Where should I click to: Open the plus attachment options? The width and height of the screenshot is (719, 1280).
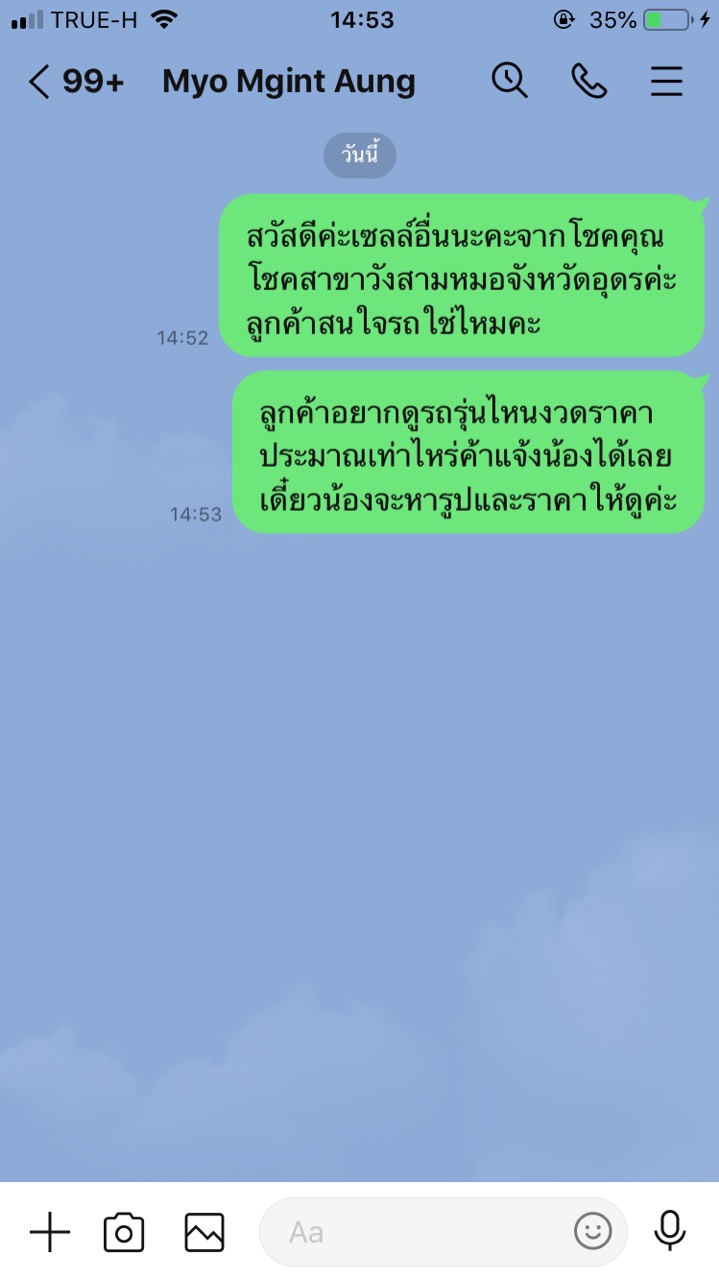tap(49, 1232)
